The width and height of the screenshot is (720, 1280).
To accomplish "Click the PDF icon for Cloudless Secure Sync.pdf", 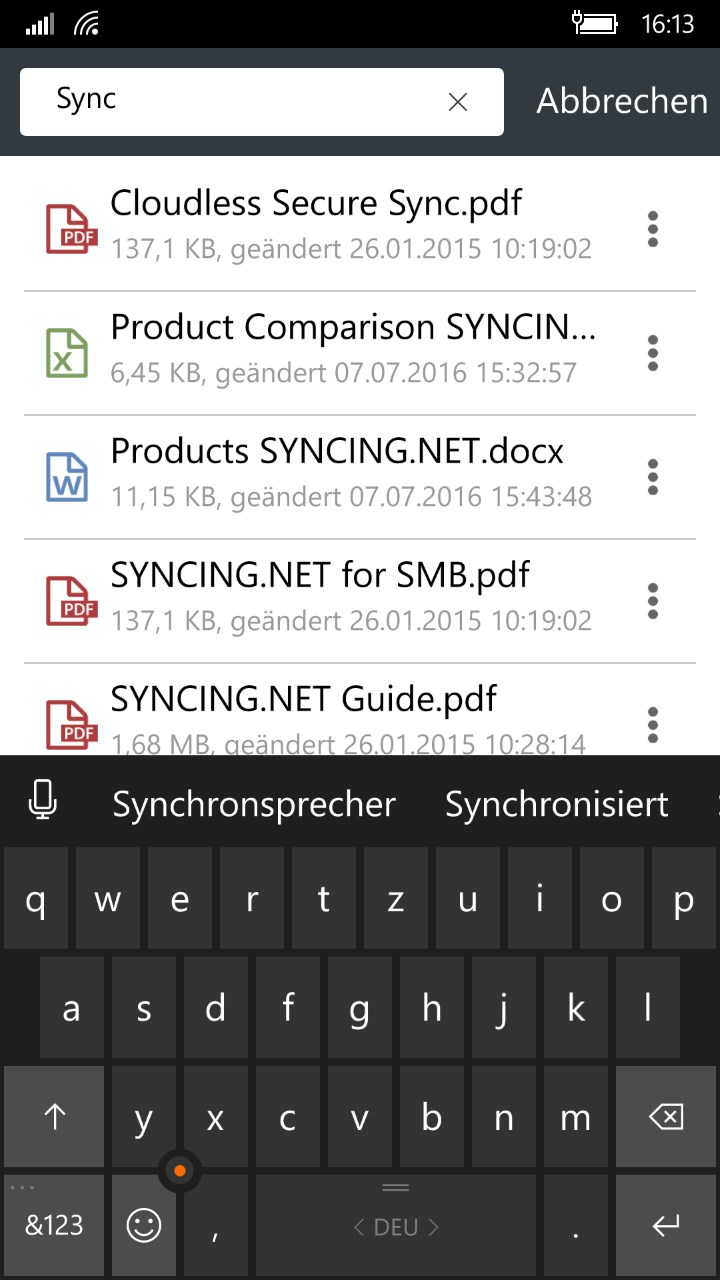I will pos(70,228).
